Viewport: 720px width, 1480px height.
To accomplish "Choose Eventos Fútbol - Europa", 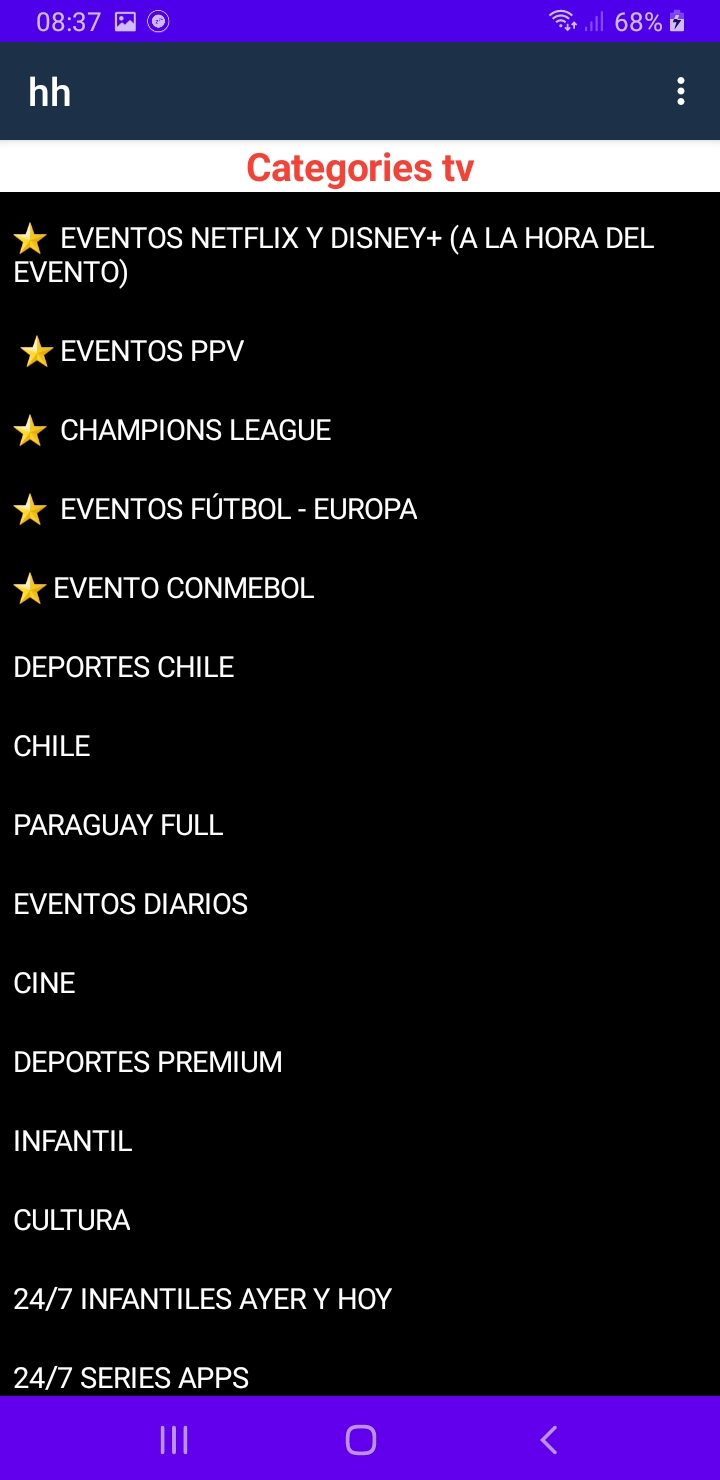I will 360,509.
